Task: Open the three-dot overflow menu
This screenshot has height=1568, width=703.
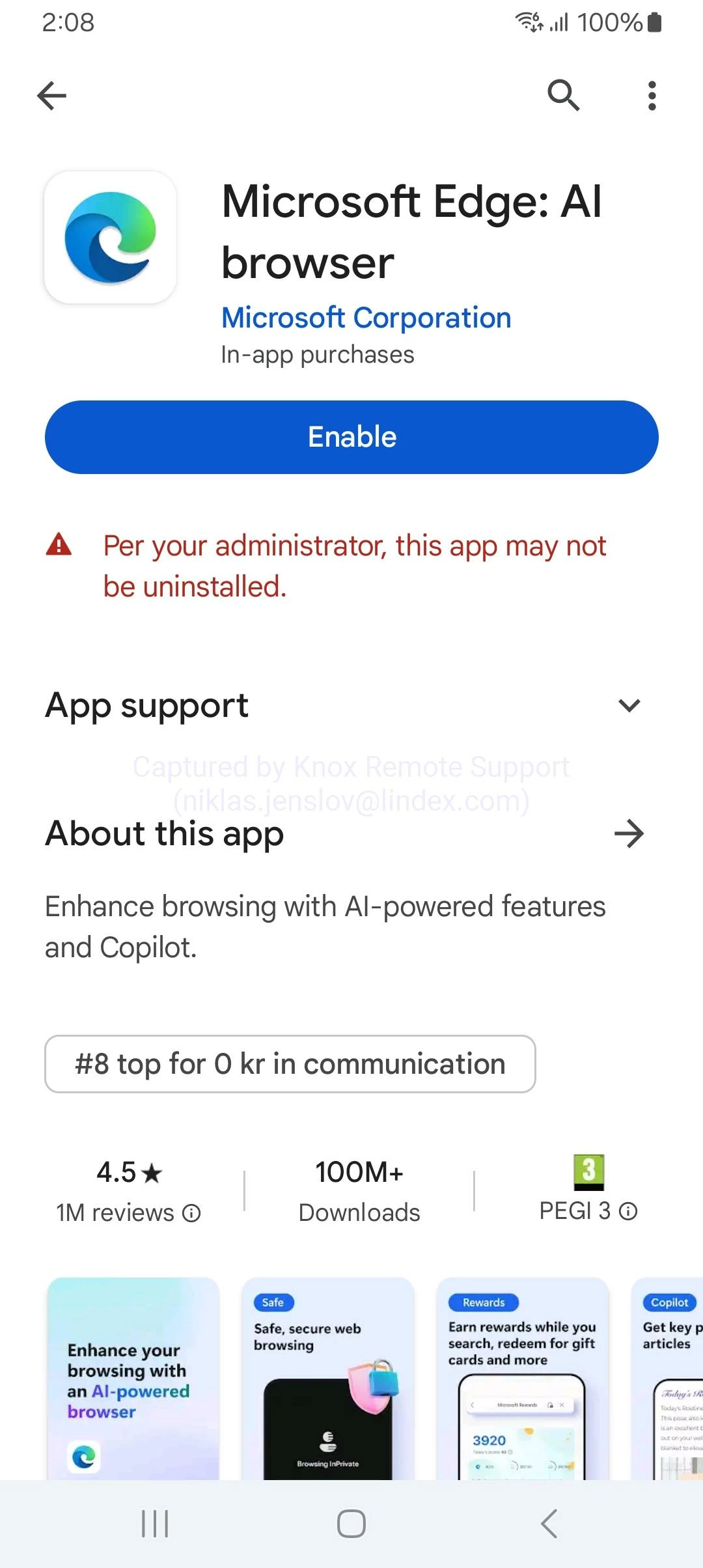Action: [x=652, y=96]
